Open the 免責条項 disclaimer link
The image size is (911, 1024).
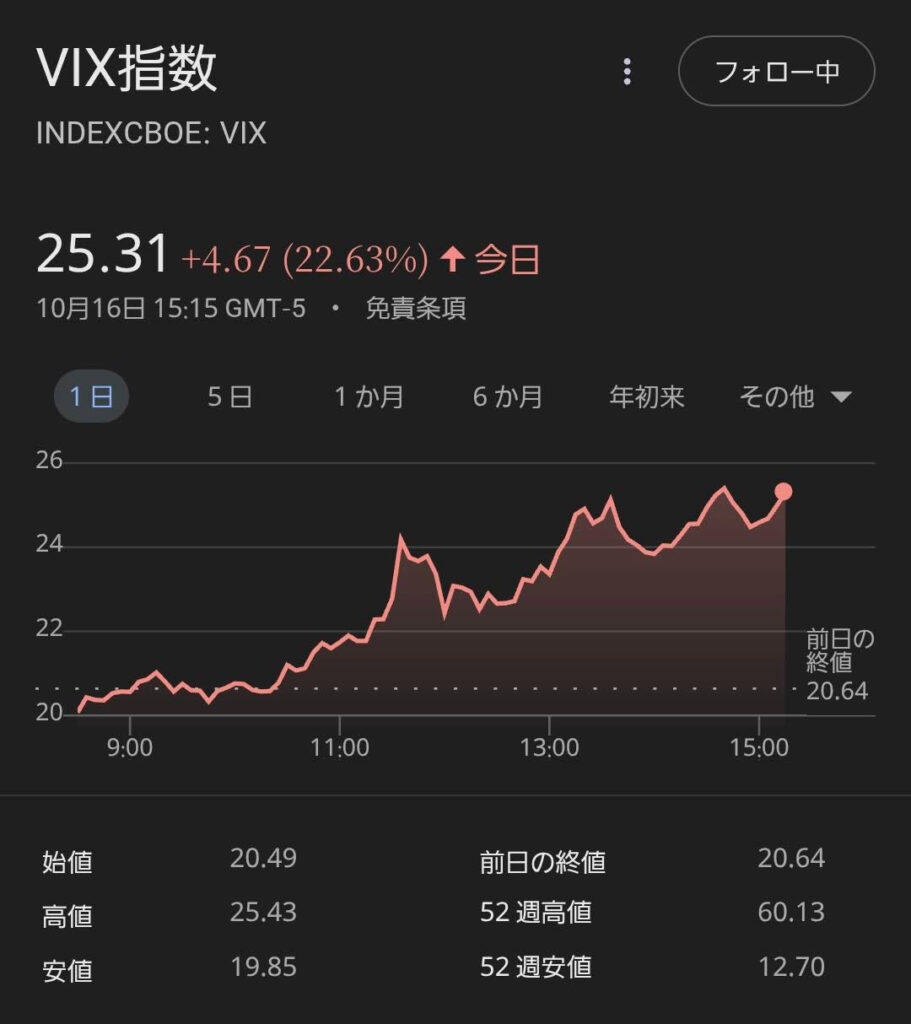click(x=415, y=309)
